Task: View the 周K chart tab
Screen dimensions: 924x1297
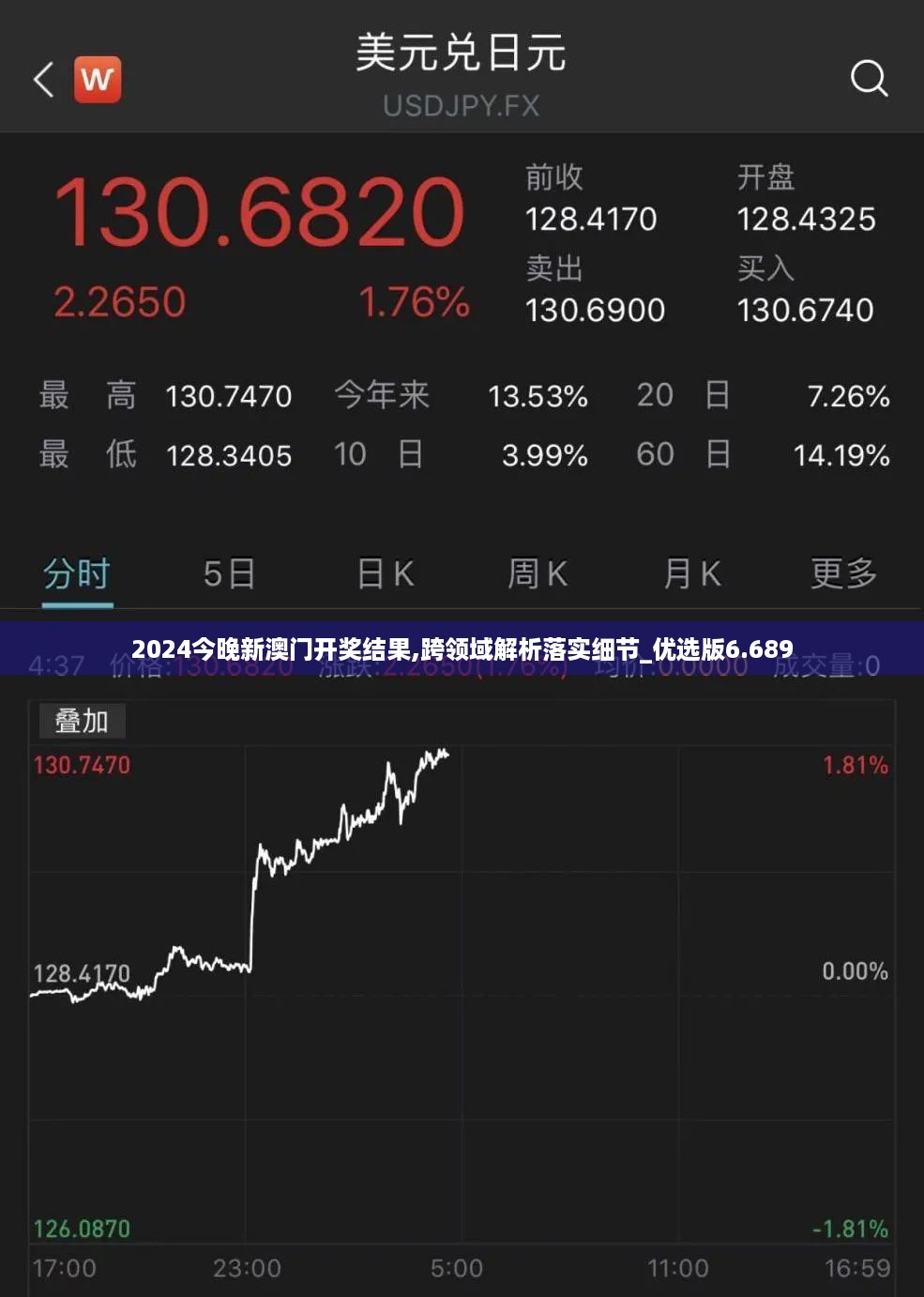Action: [538, 573]
